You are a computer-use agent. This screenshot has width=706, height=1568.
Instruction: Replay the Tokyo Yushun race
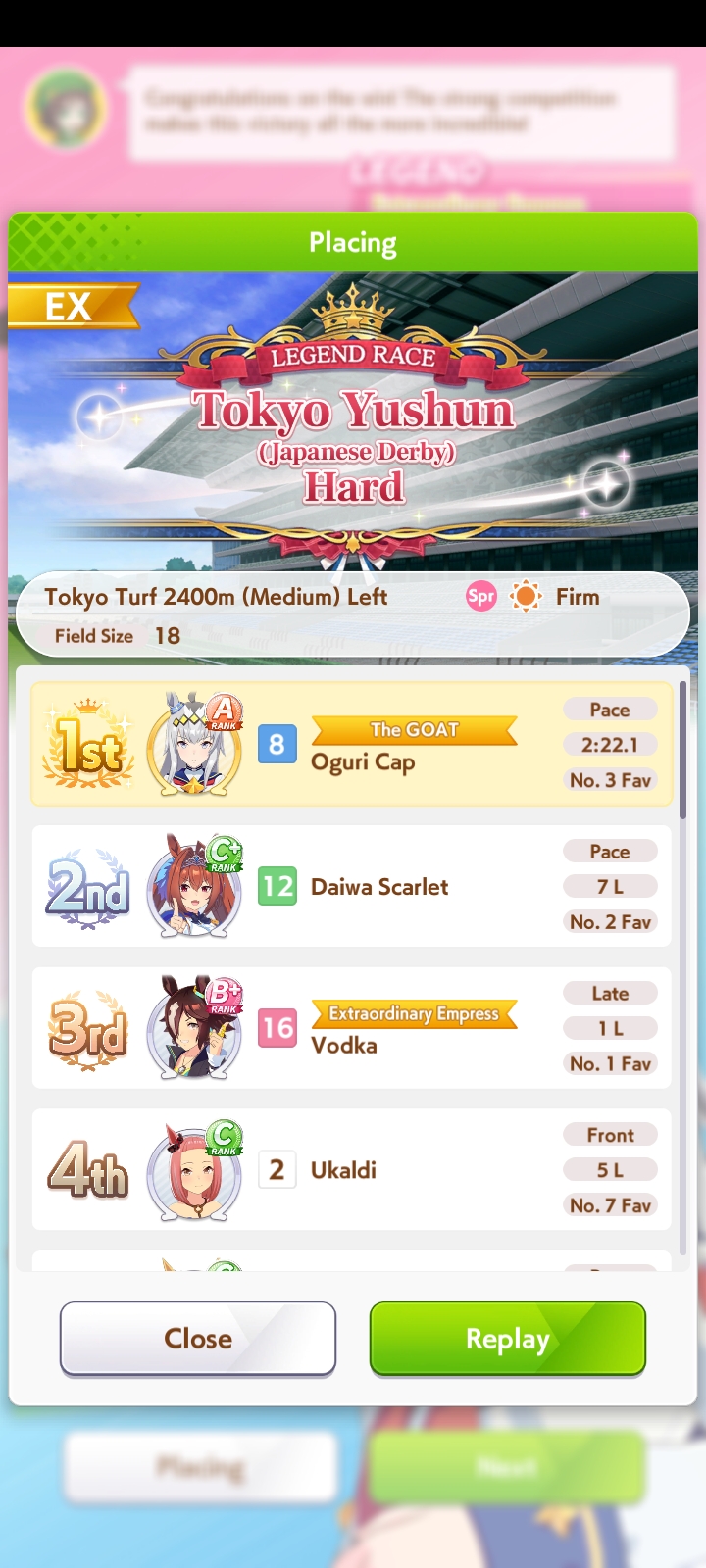[507, 1338]
